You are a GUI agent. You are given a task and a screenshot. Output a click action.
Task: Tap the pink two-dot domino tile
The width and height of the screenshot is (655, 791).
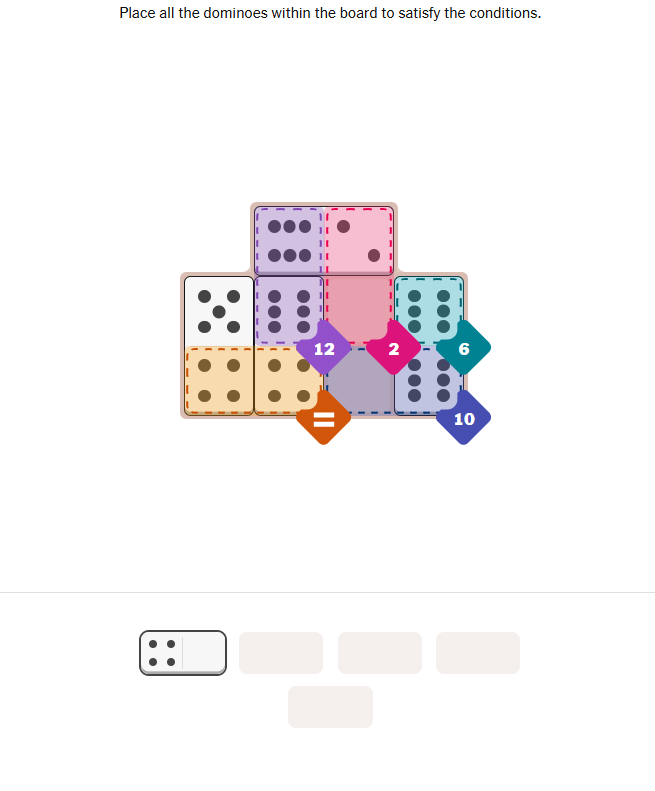pyautogui.click(x=358, y=240)
